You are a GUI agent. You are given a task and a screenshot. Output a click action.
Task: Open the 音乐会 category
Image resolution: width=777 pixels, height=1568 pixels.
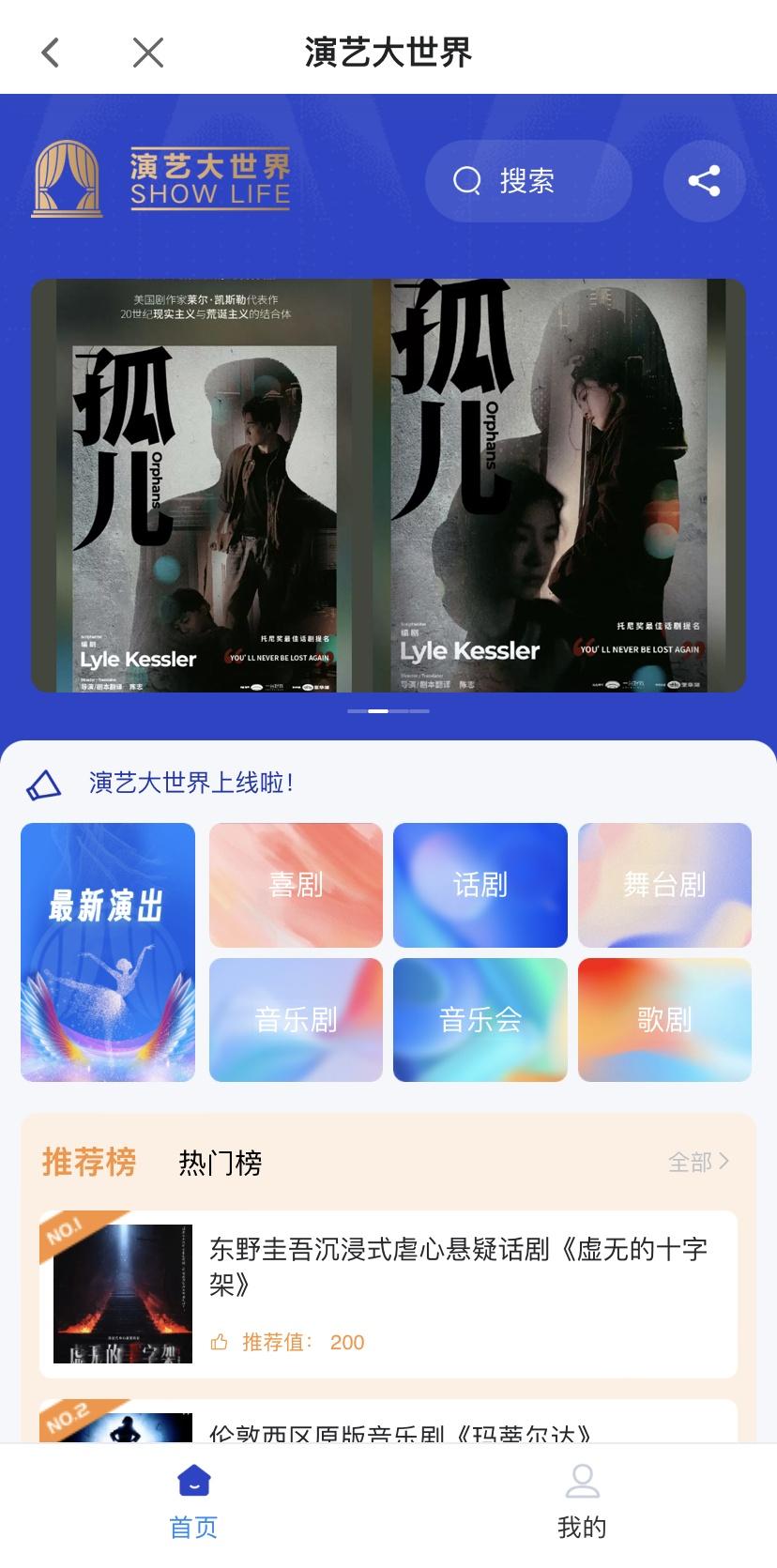[x=480, y=1019]
